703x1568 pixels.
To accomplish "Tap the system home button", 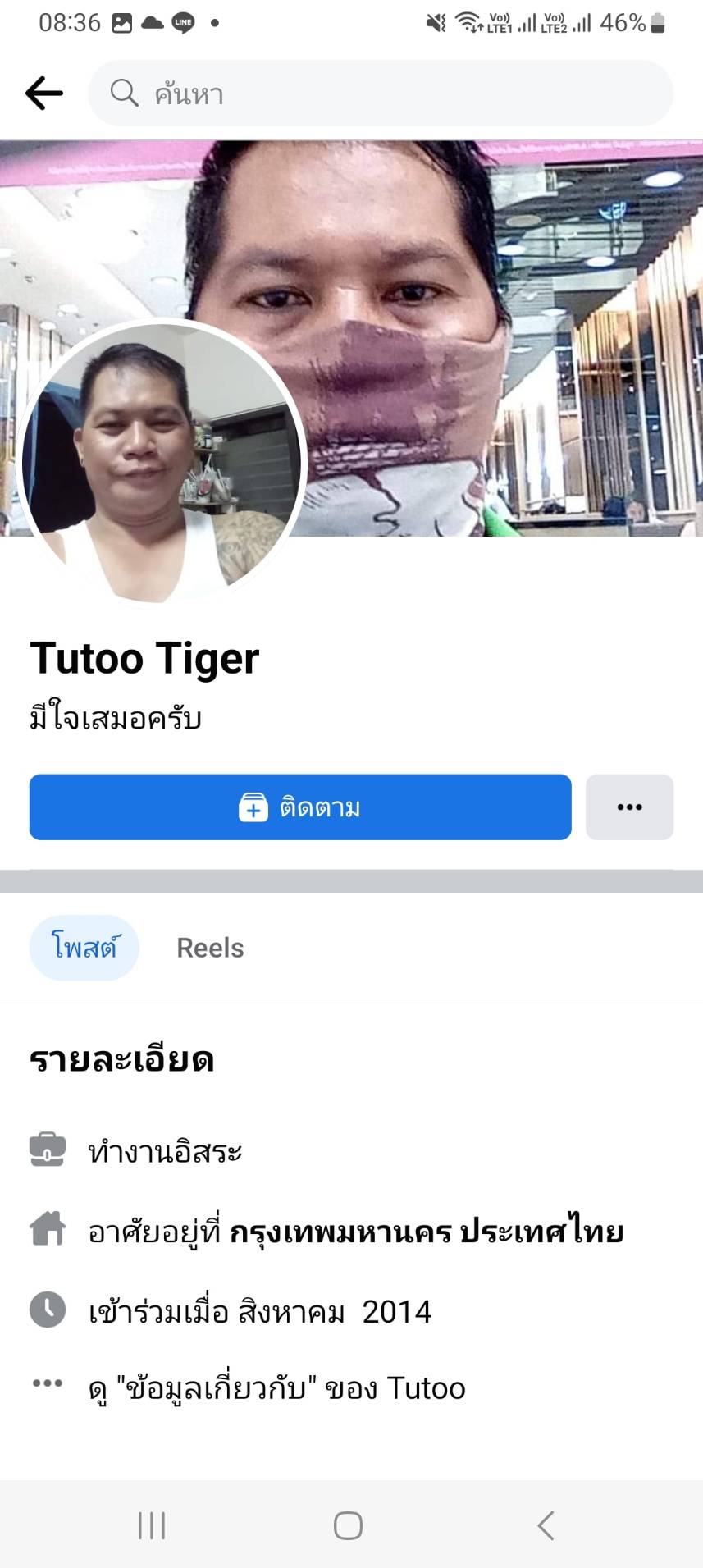I will tap(348, 1525).
